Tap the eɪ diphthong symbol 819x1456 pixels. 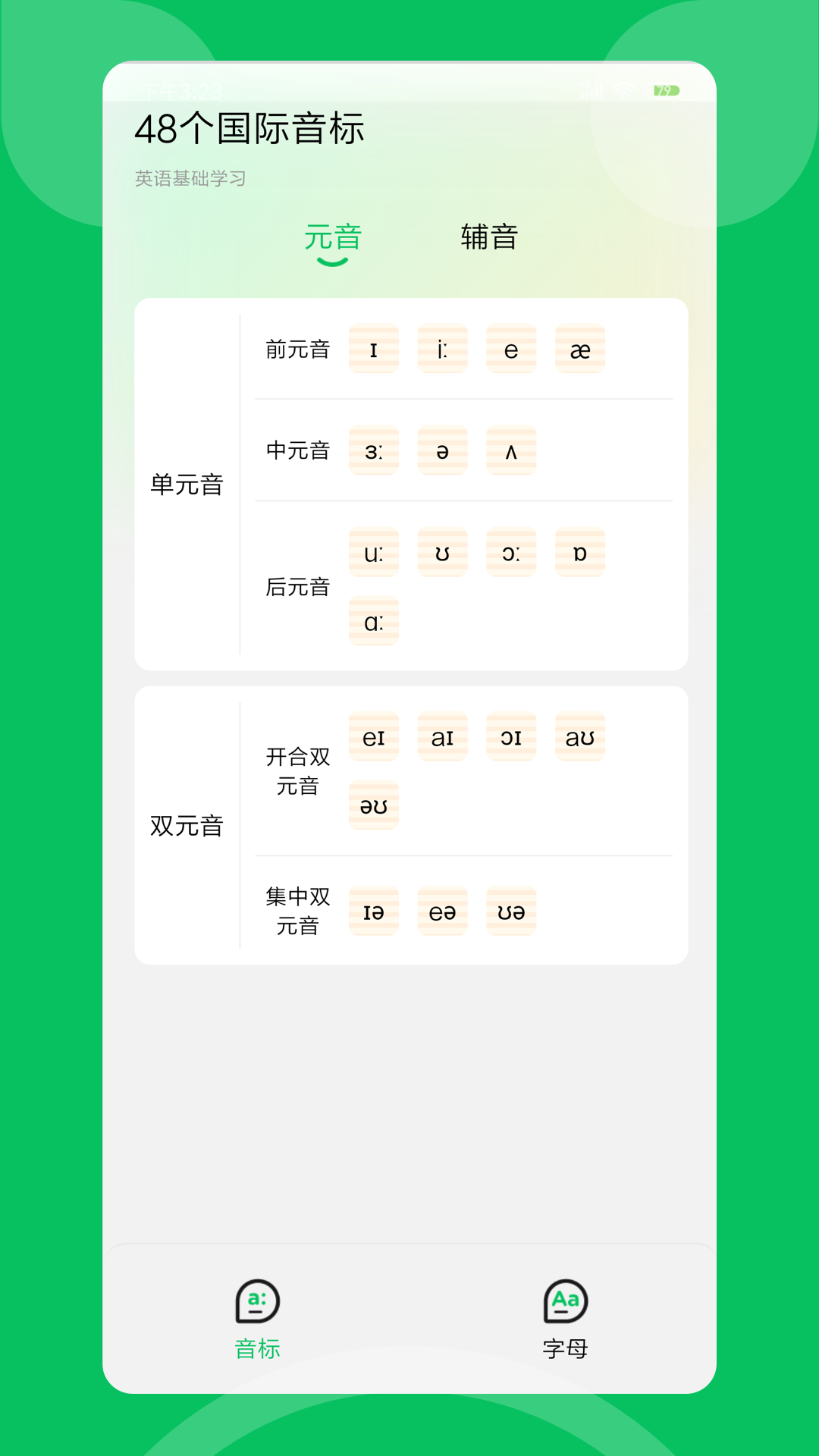[x=374, y=736]
